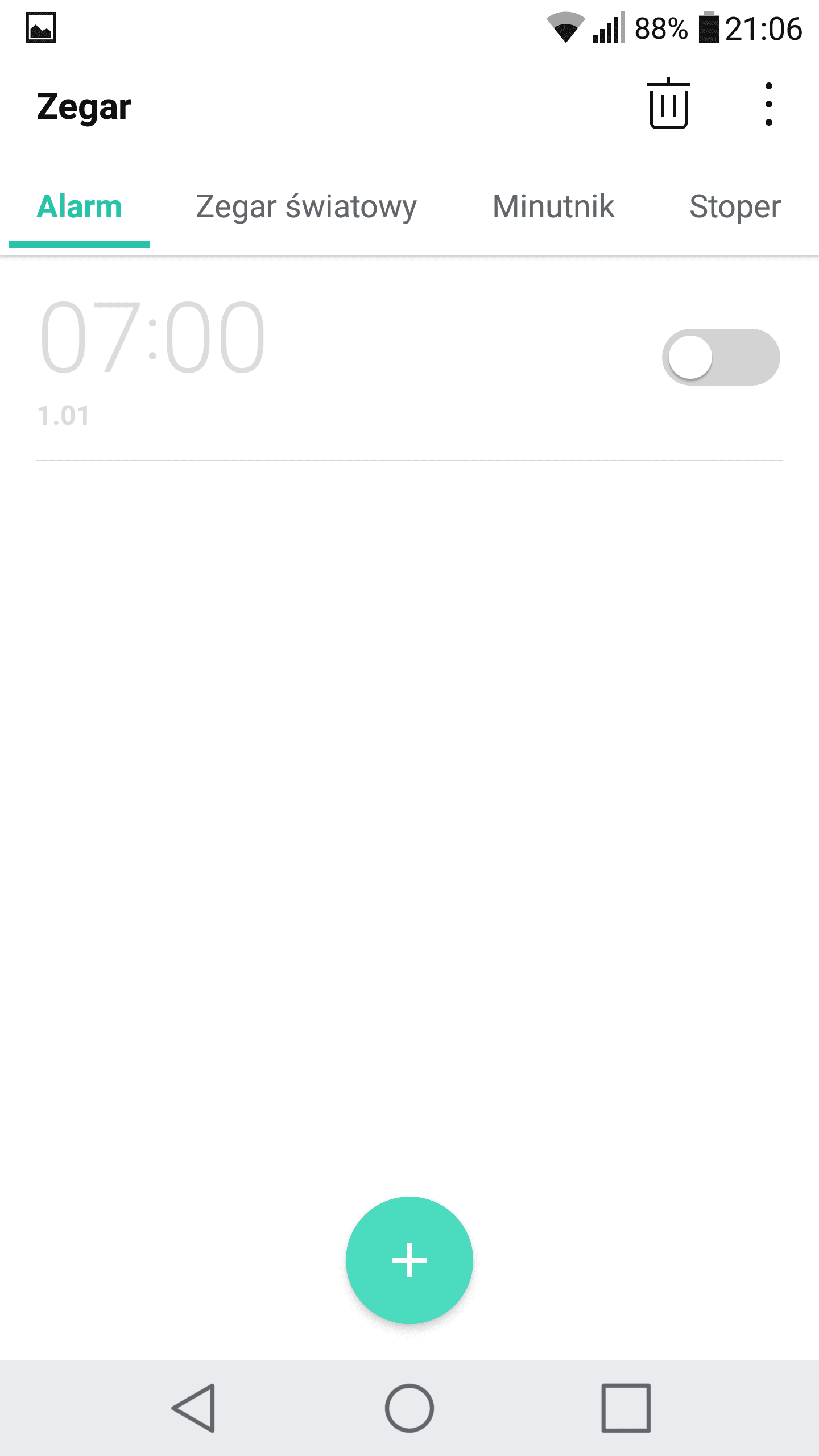Add a new alarm with plus button
This screenshot has height=1456, width=819.
[409, 1260]
